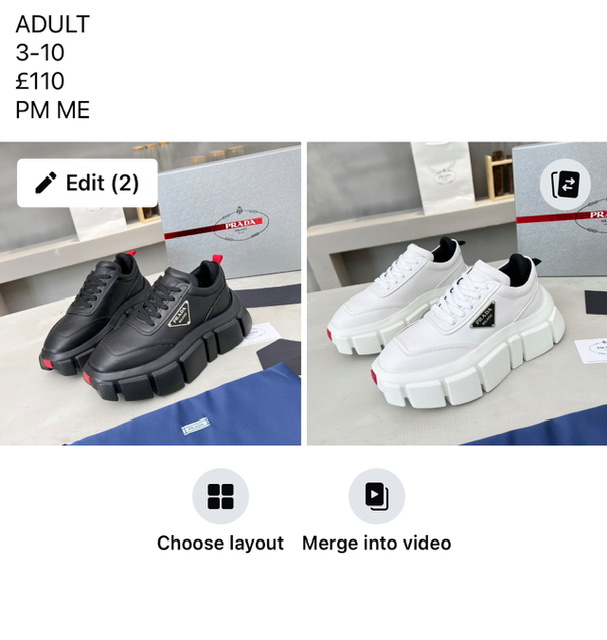Select Merge into video

click(x=376, y=497)
